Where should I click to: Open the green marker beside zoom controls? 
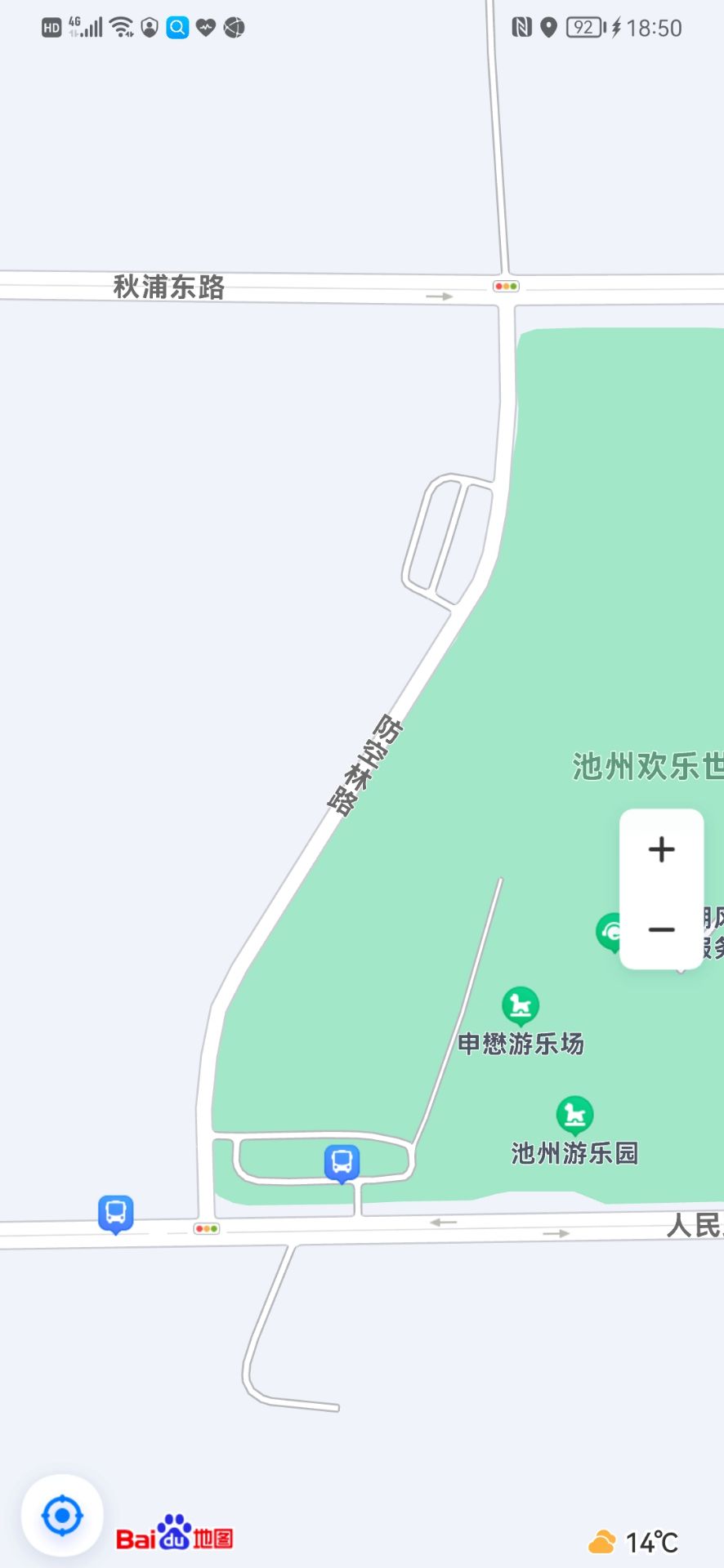tap(609, 932)
